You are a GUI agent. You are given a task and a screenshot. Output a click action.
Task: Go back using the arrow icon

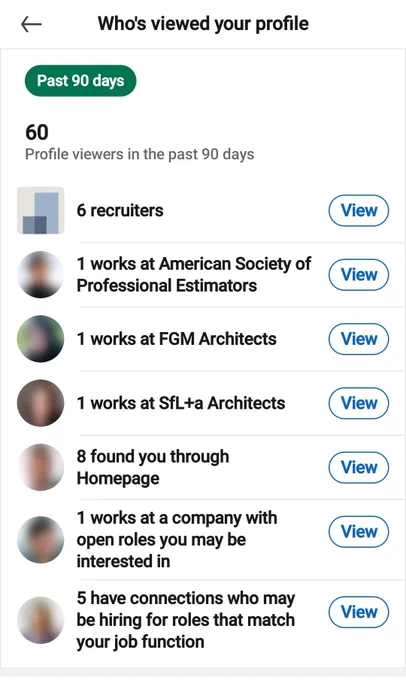point(31,25)
